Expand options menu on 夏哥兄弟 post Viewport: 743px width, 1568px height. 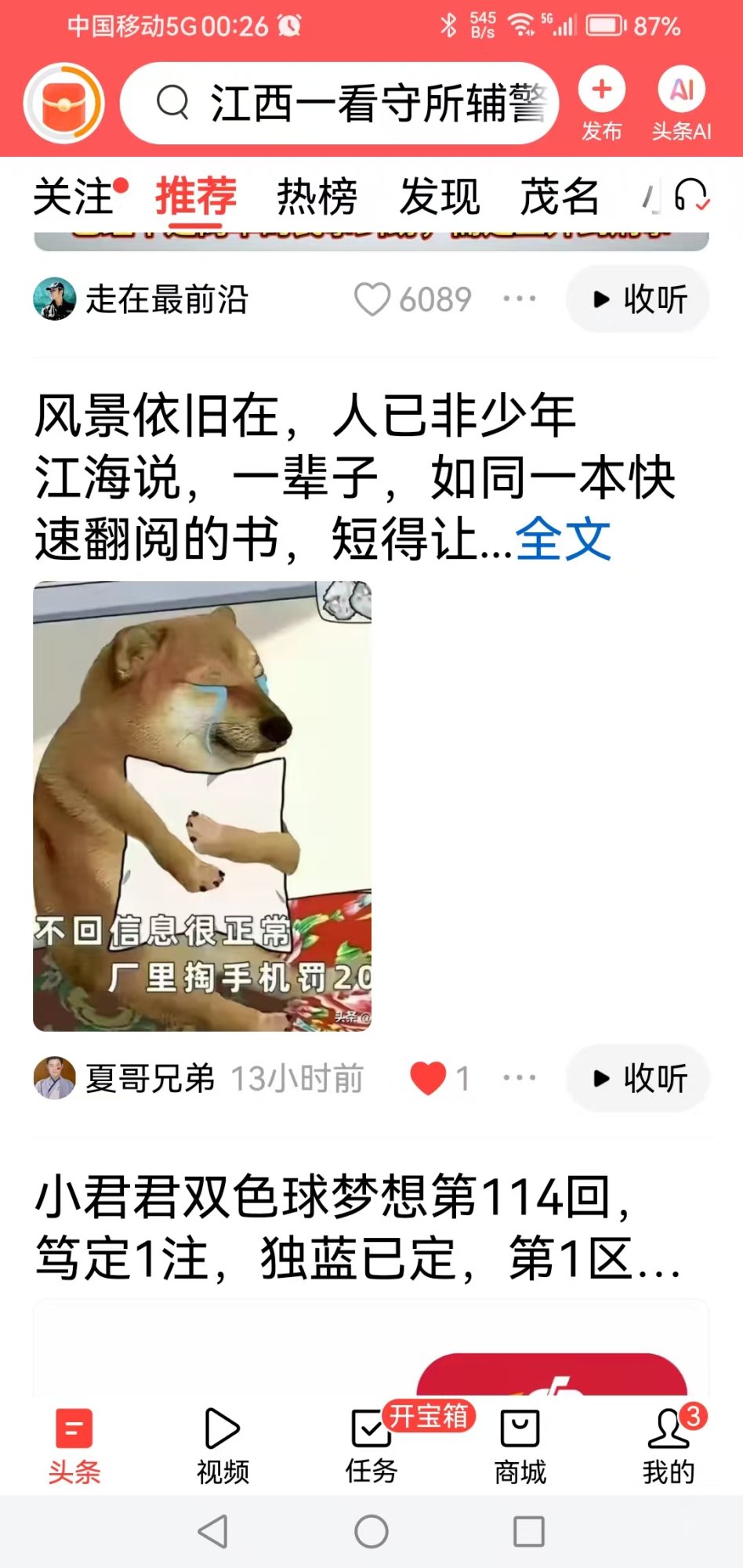tap(520, 1079)
